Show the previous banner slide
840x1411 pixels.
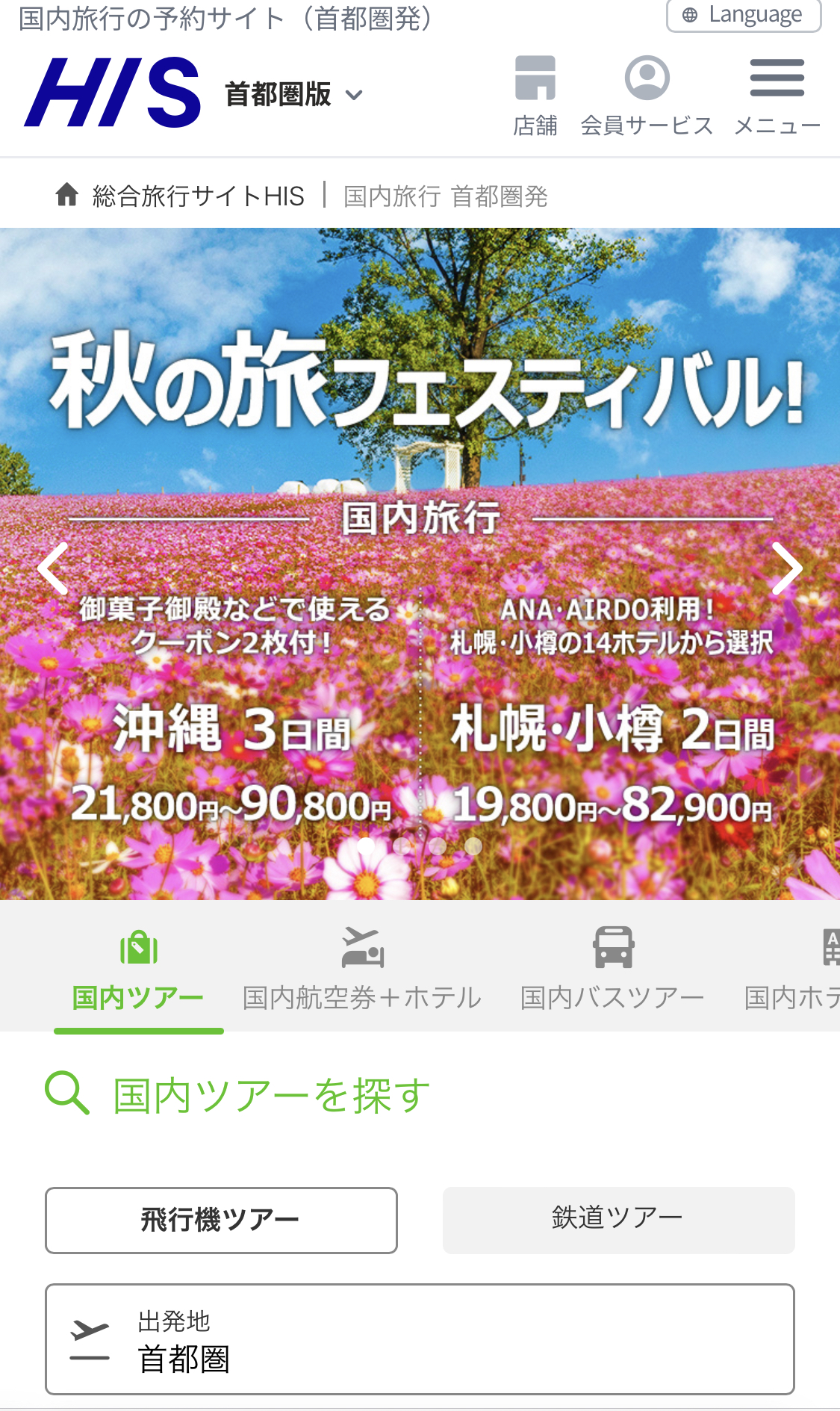point(52,568)
